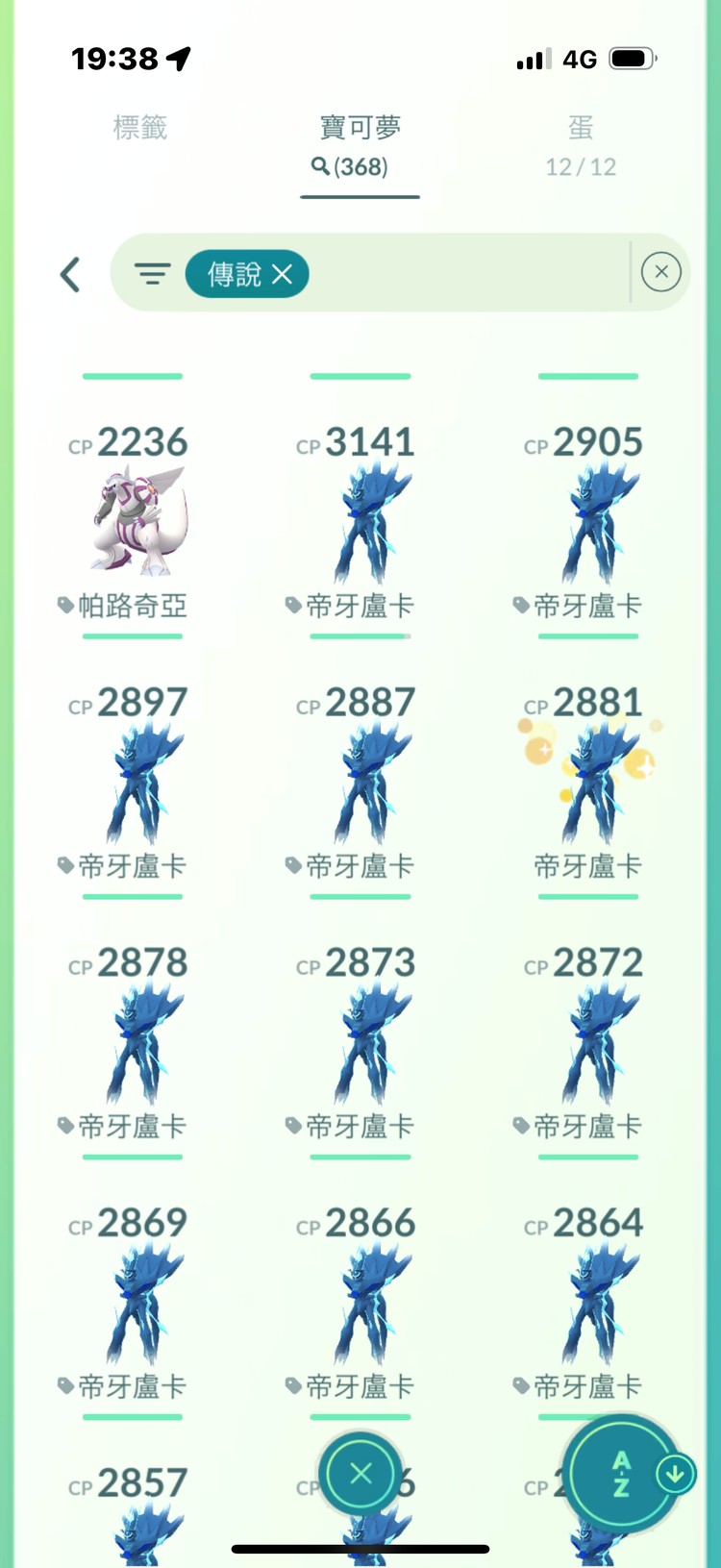
Task: Tap the tag icon next to 帕路奇亞
Action: 63,606
